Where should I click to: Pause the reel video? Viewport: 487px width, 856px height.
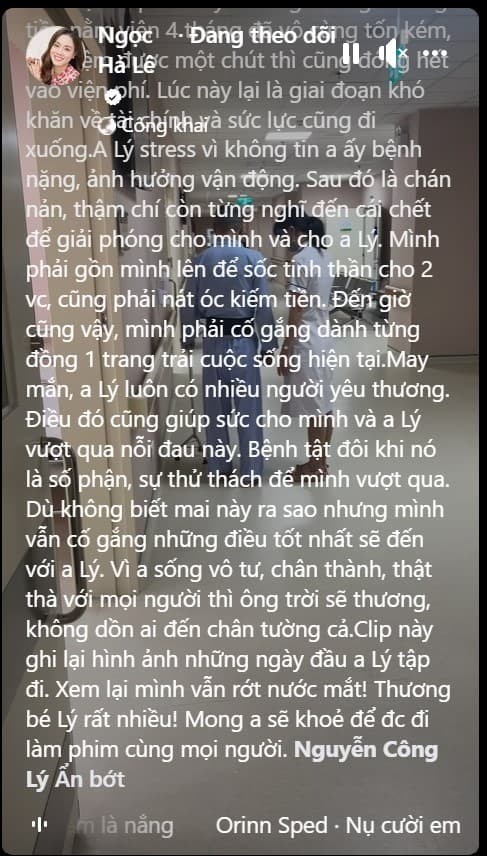pyautogui.click(x=353, y=54)
